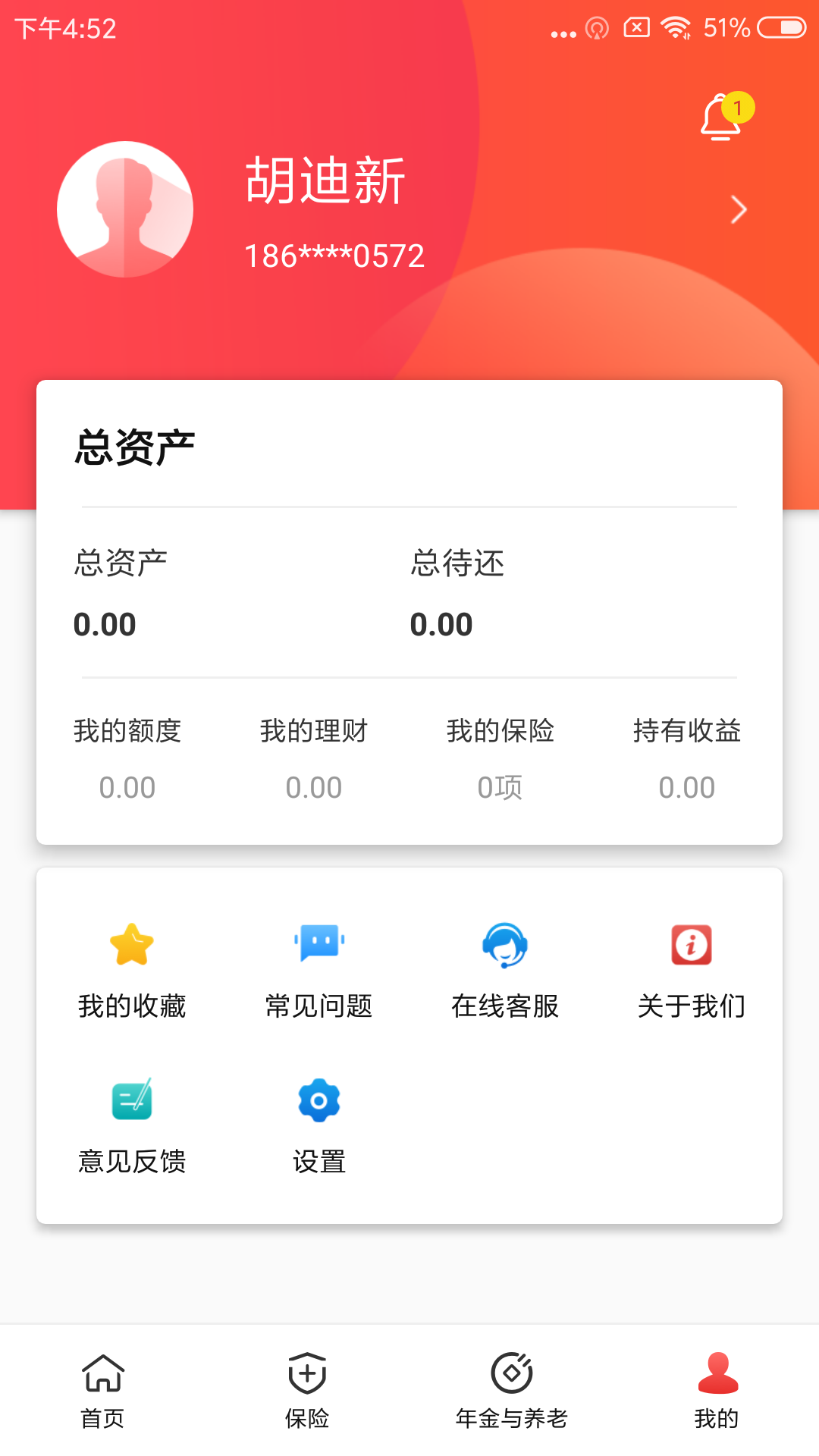
Task: Contact 在线客服 support
Action: 505,971
